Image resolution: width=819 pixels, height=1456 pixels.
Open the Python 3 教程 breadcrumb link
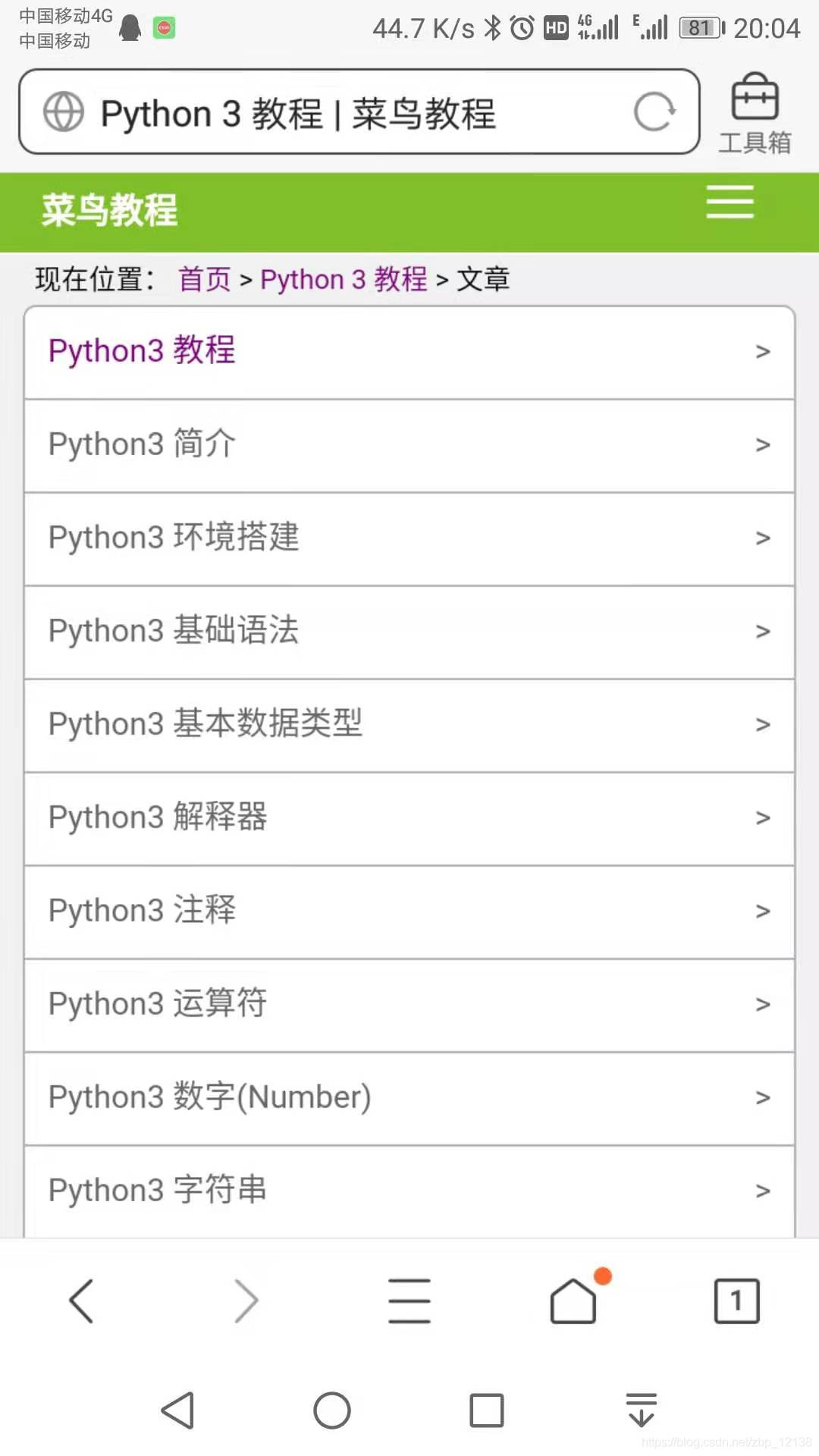tap(344, 279)
